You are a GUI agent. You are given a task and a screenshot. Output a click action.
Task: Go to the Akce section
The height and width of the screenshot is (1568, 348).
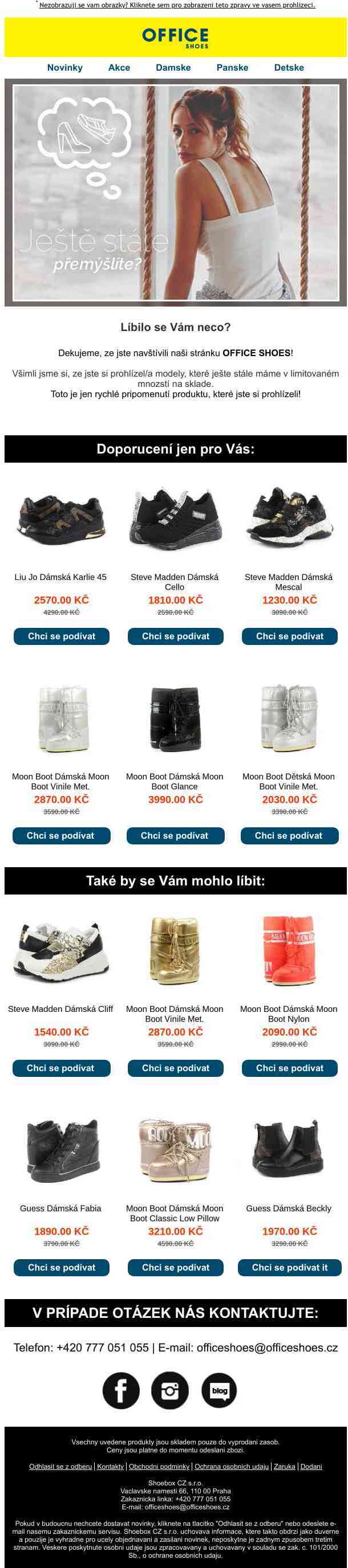(x=119, y=68)
